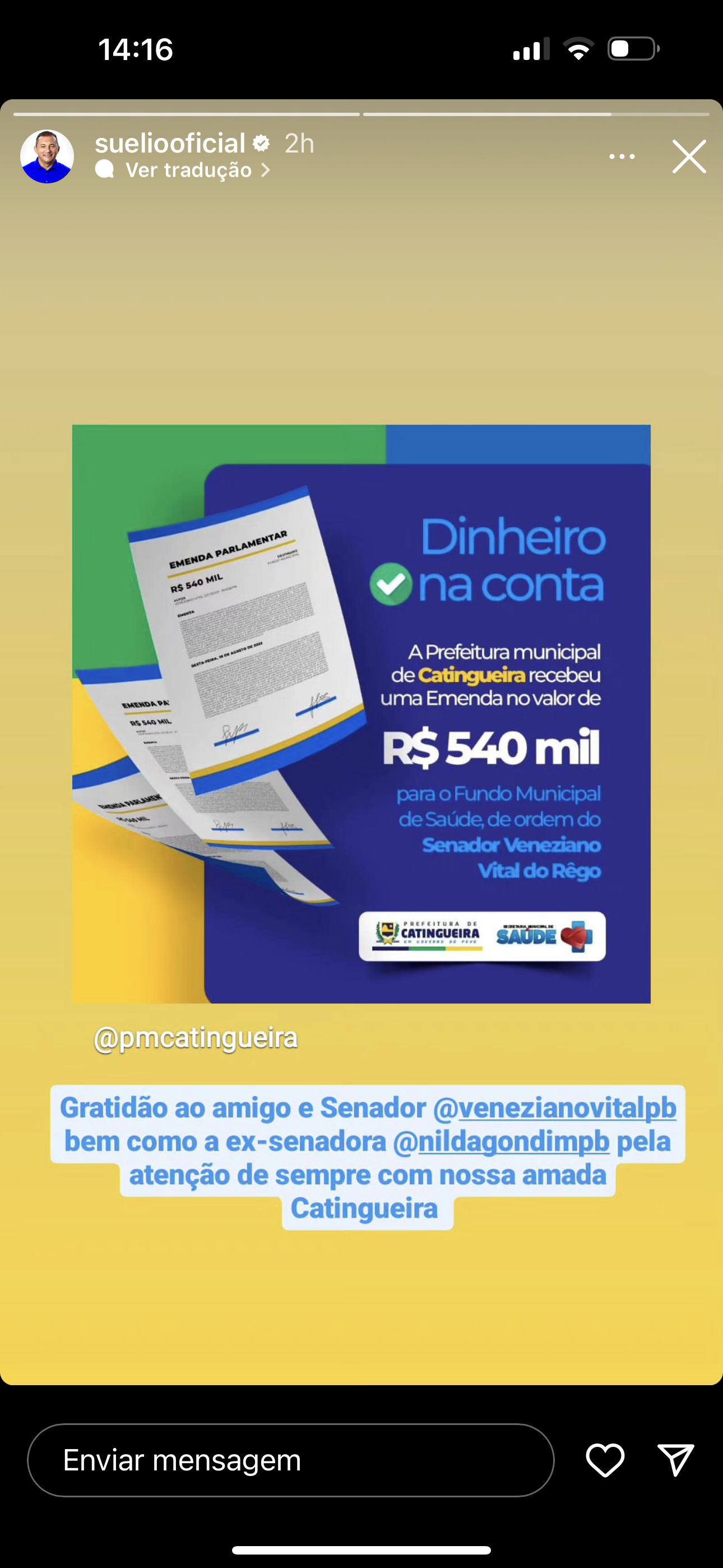The height and width of the screenshot is (1568, 723).
Task: Tap Ver tradução to translate story
Action: pos(189,170)
